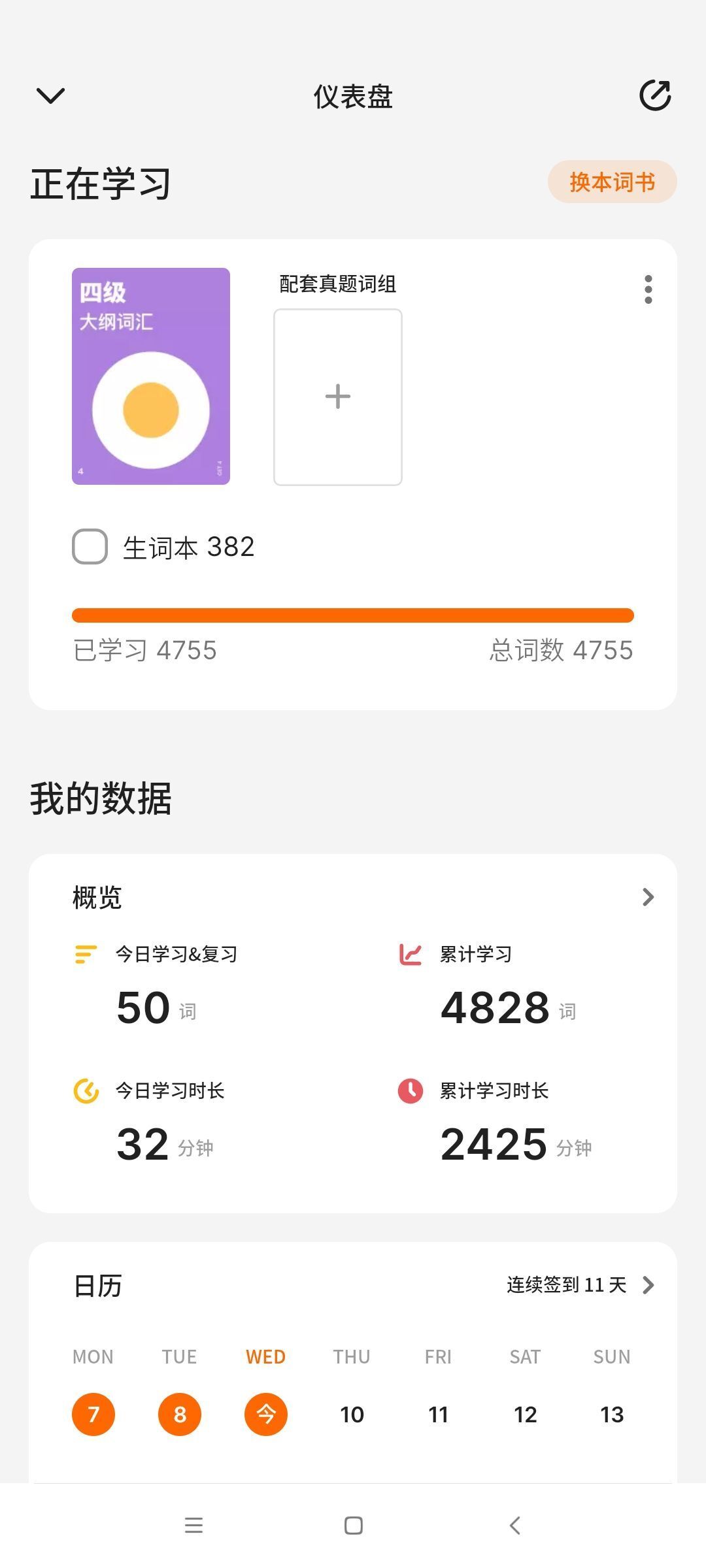Select Sunday the 13th in calendar

coord(612,1414)
